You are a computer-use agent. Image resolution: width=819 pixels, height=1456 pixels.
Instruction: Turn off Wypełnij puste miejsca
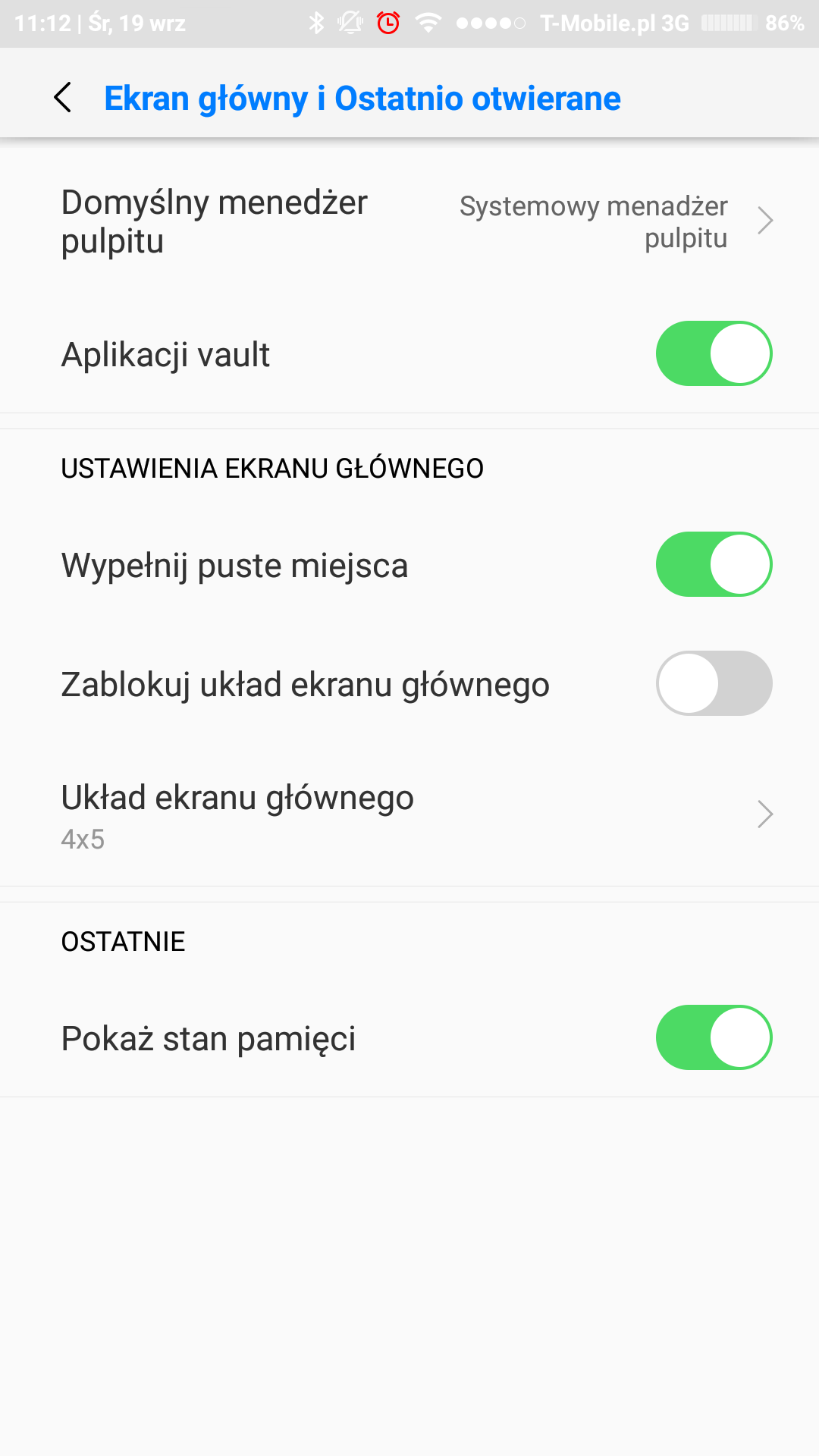pyautogui.click(x=714, y=564)
